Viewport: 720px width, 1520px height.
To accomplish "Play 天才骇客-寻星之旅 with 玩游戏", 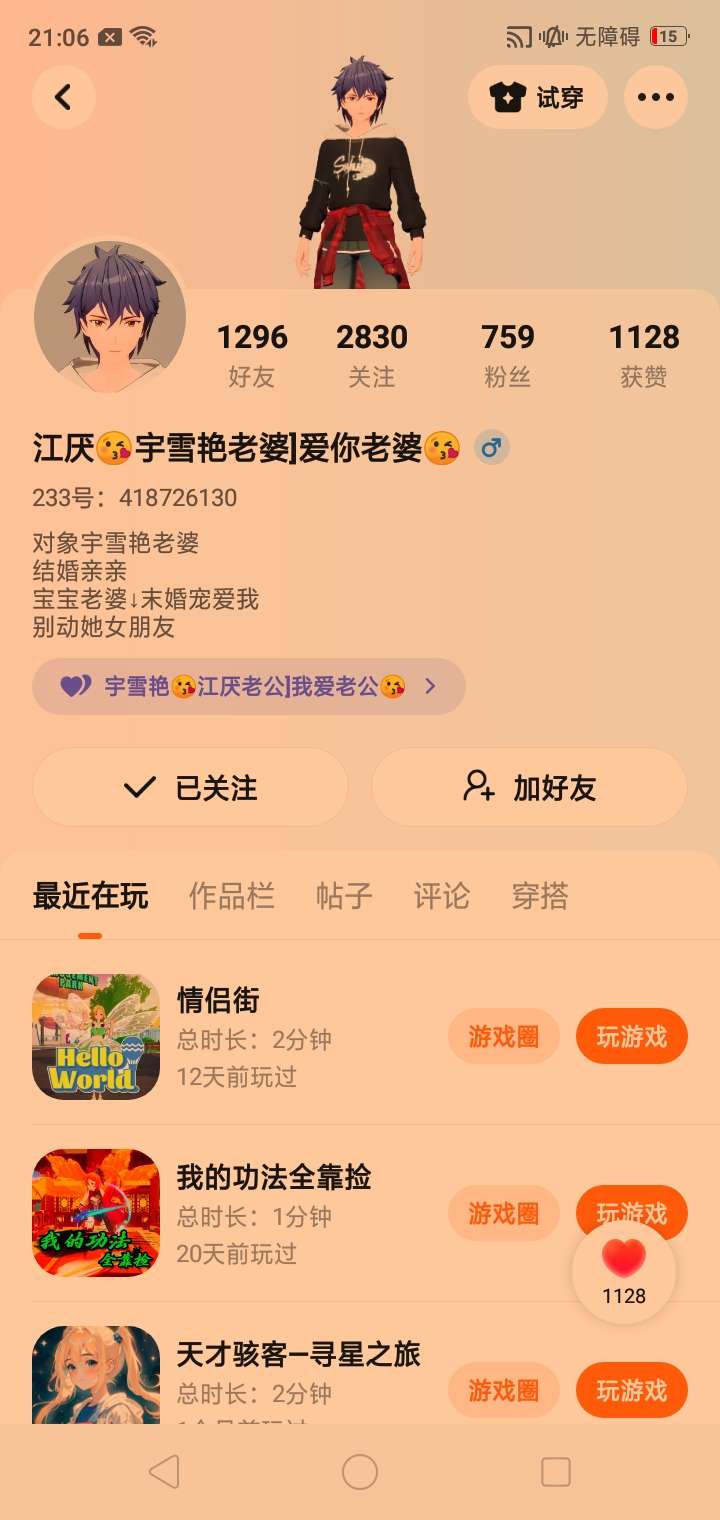I will [x=631, y=1390].
